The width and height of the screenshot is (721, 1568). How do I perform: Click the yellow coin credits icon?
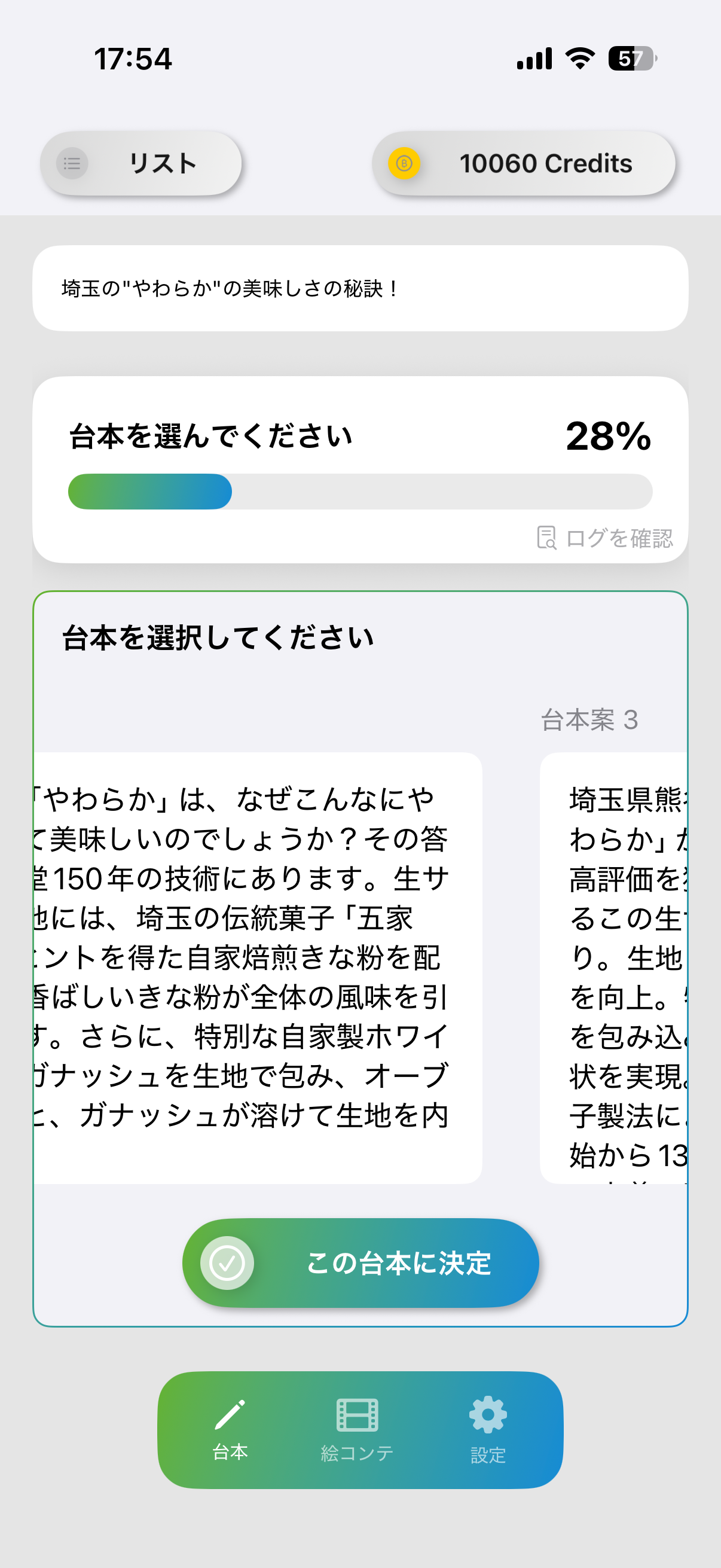(404, 163)
